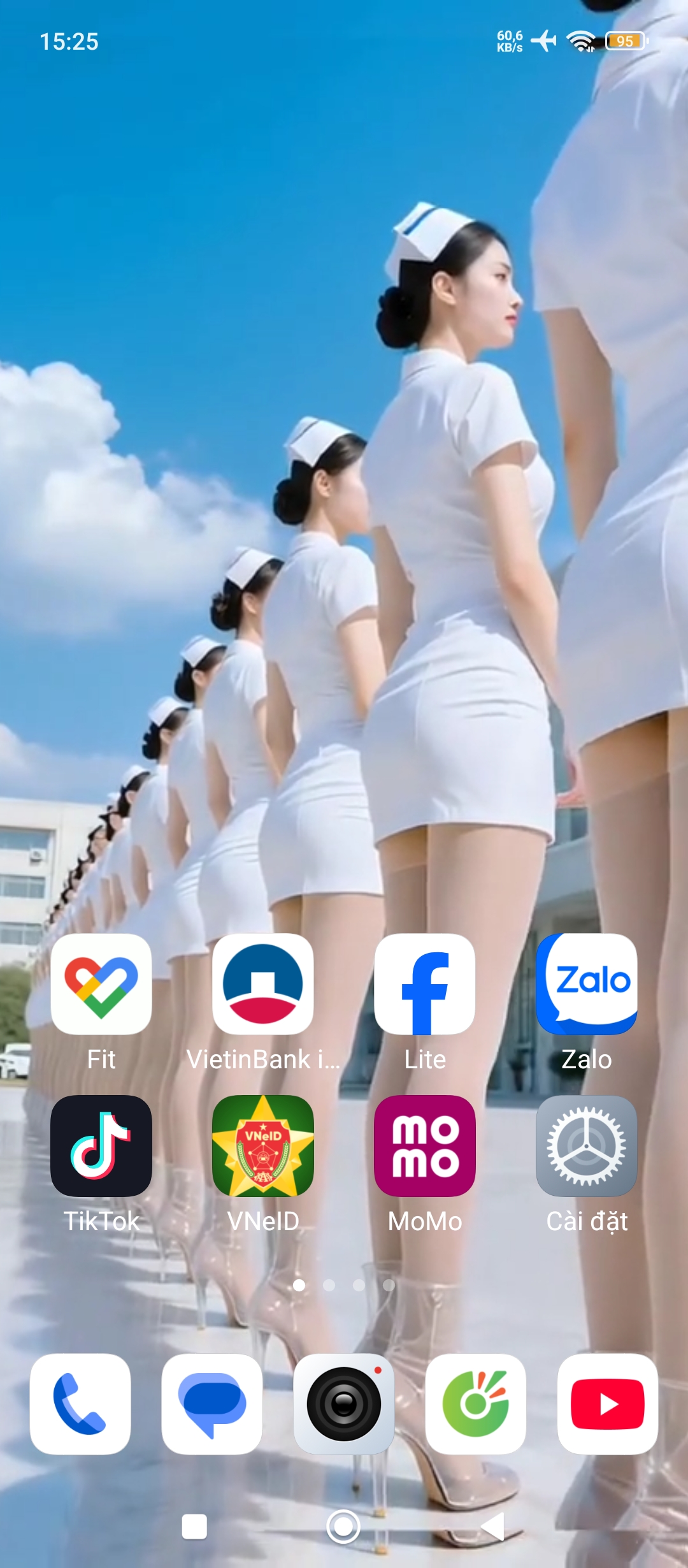Launch the Camera app
Viewport: 688px width, 1568px height.
344,1404
